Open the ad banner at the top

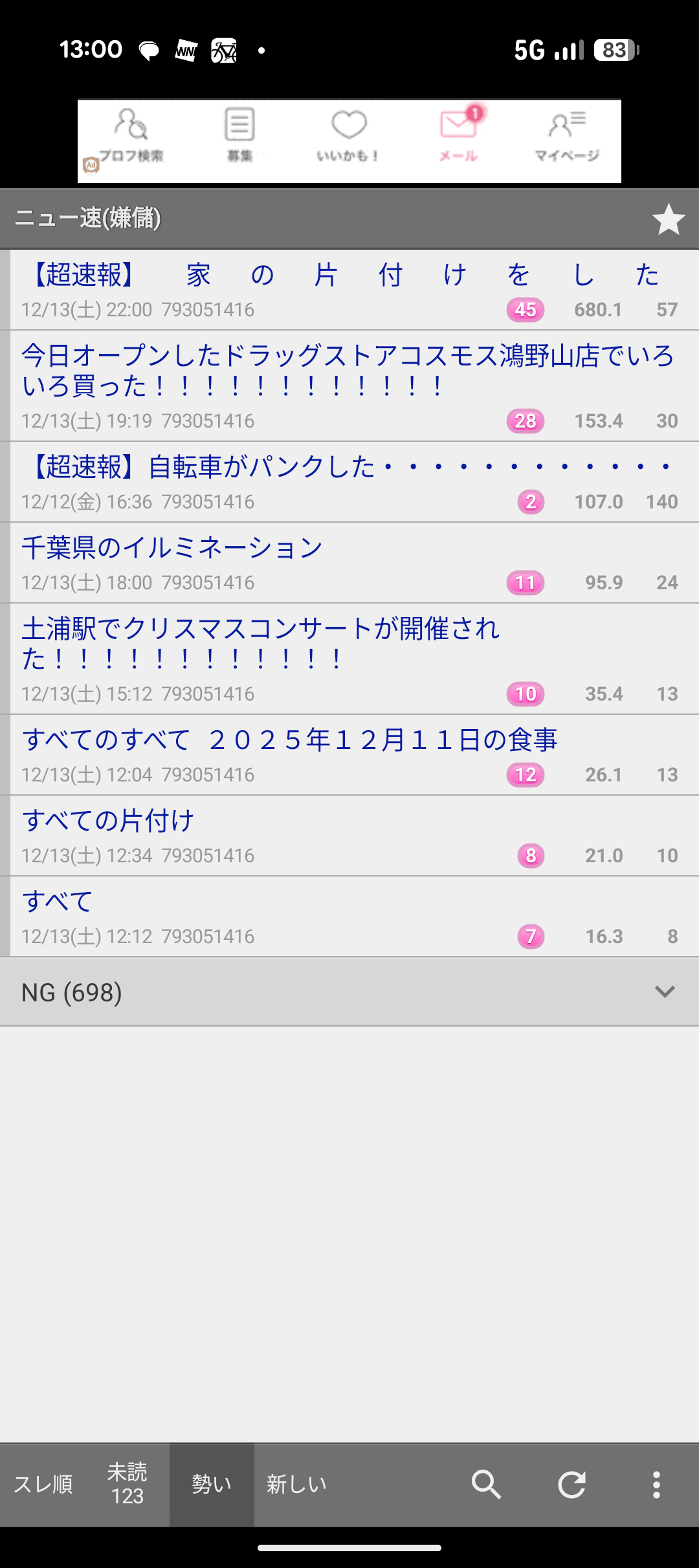[x=349, y=141]
